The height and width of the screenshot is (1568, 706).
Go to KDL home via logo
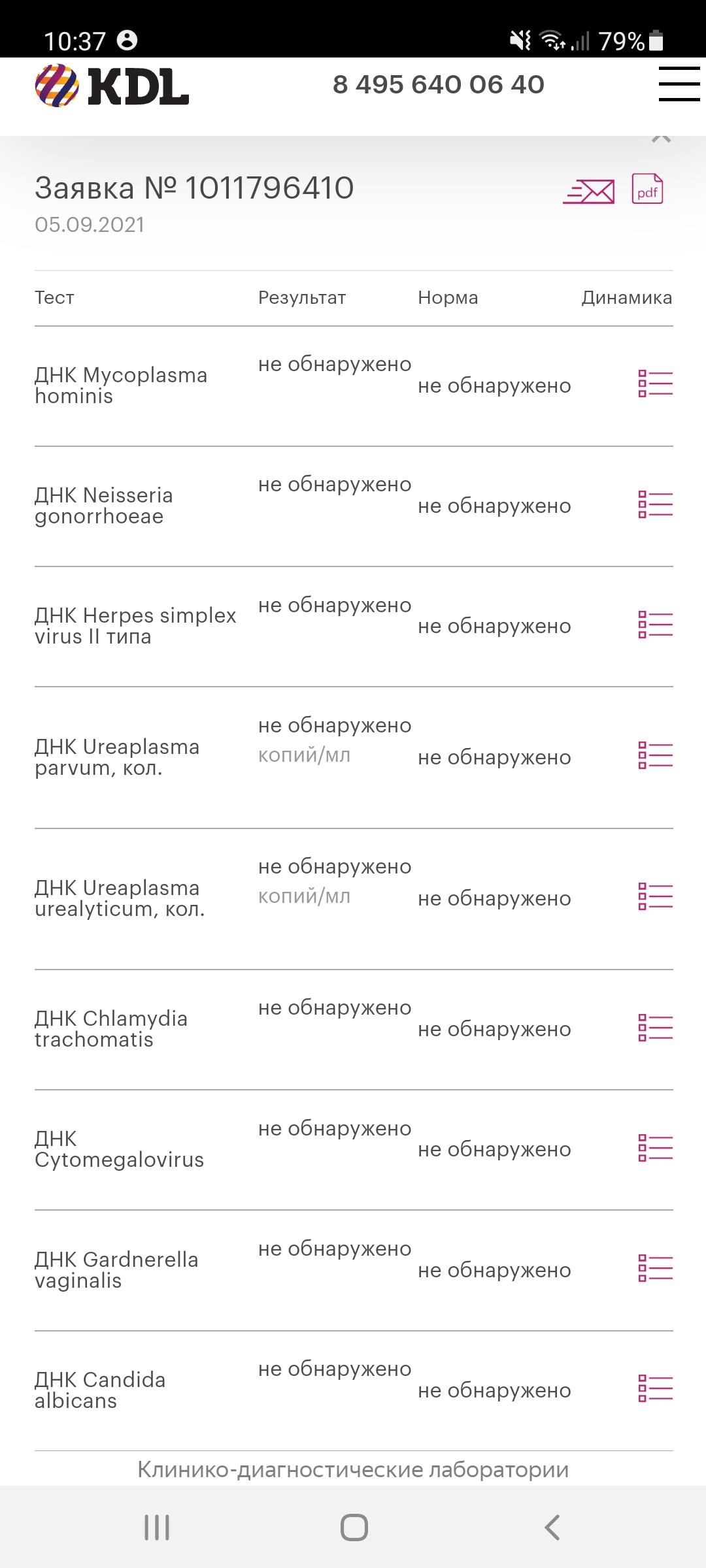(x=112, y=86)
